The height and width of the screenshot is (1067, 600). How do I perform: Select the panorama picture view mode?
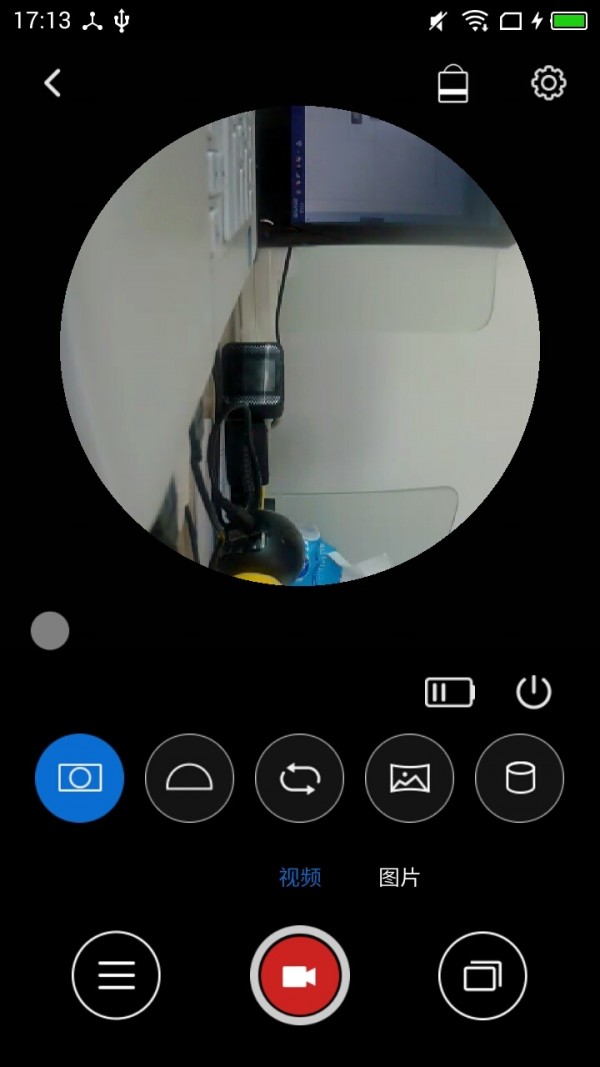tap(409, 778)
